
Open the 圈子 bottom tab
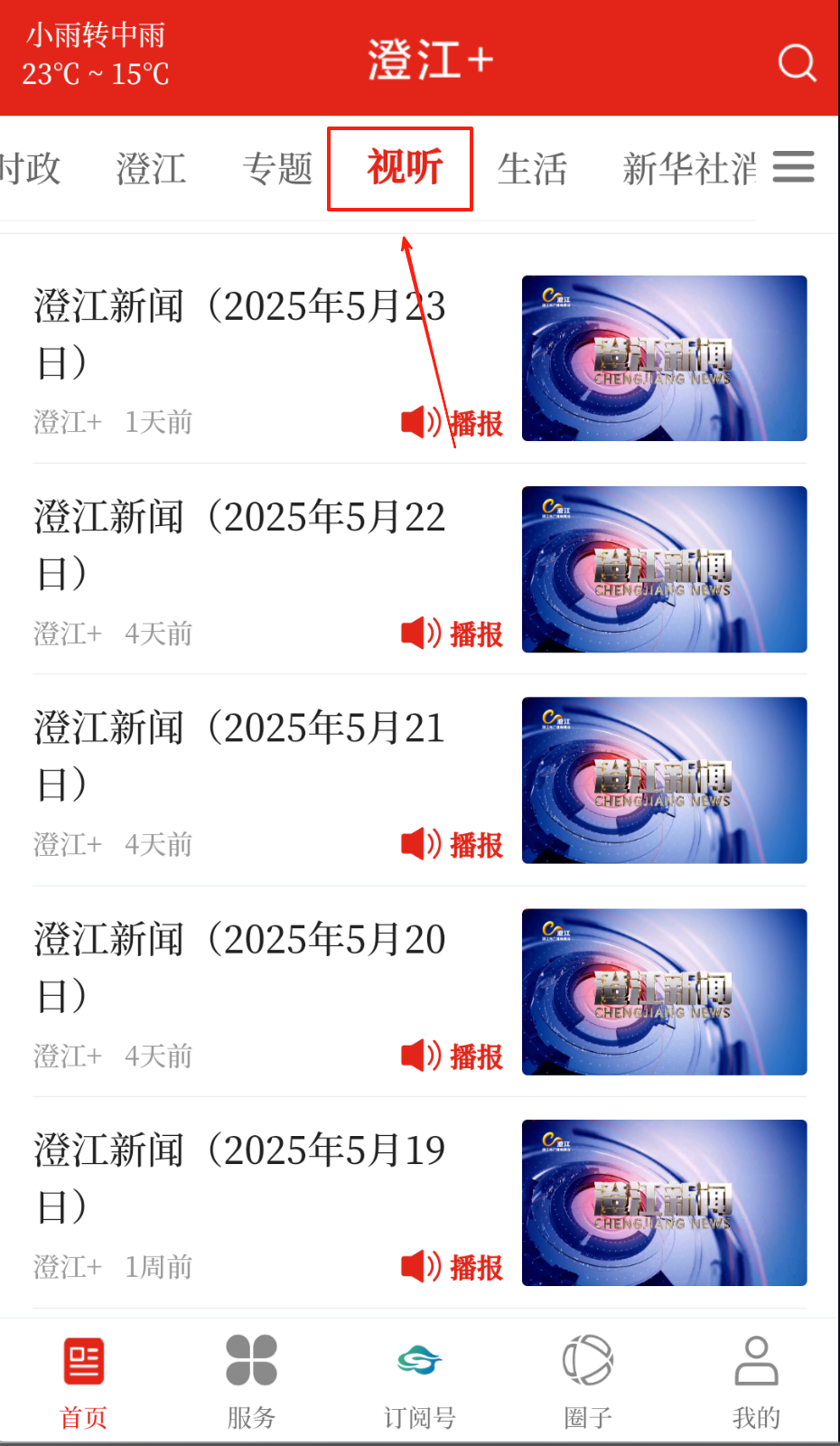click(x=588, y=1380)
